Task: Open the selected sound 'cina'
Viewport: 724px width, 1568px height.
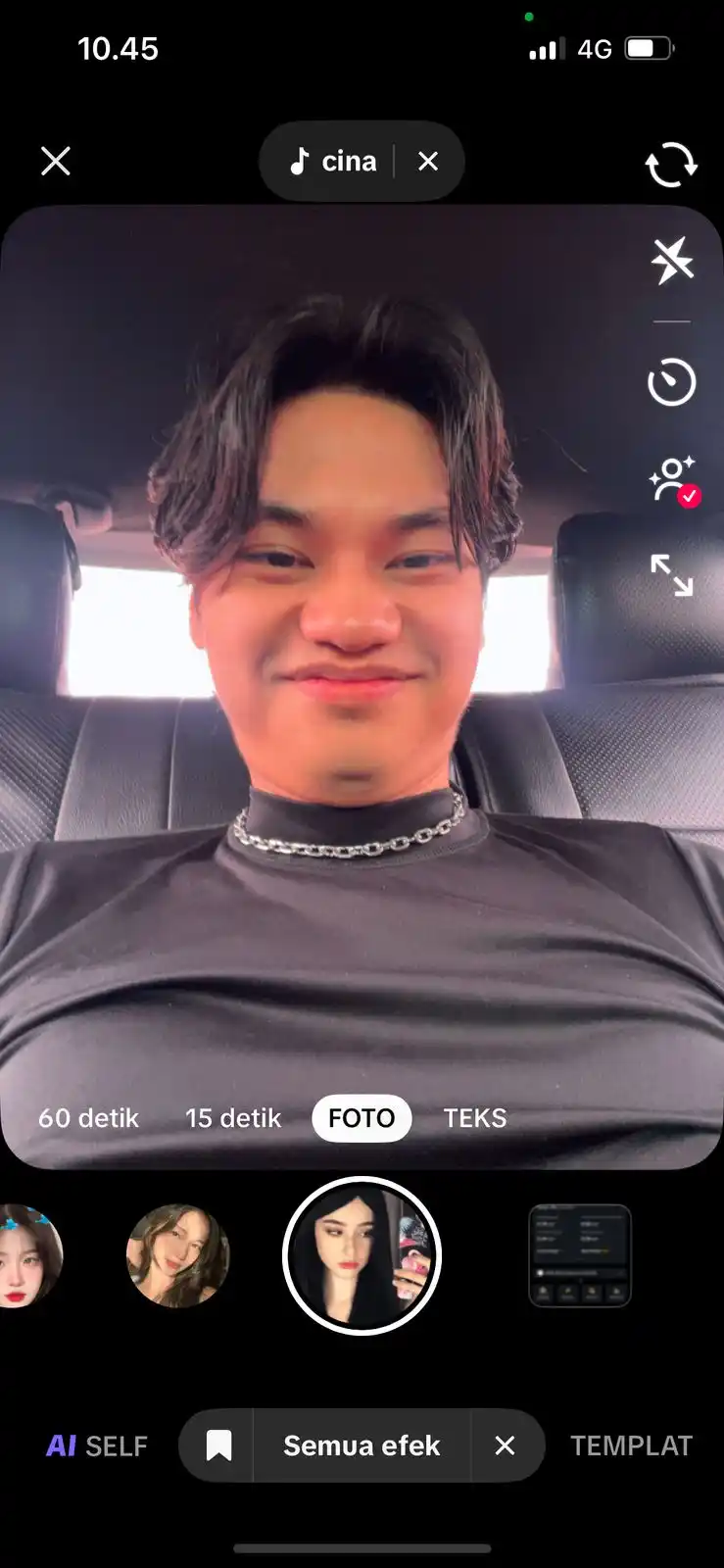Action: tap(333, 161)
